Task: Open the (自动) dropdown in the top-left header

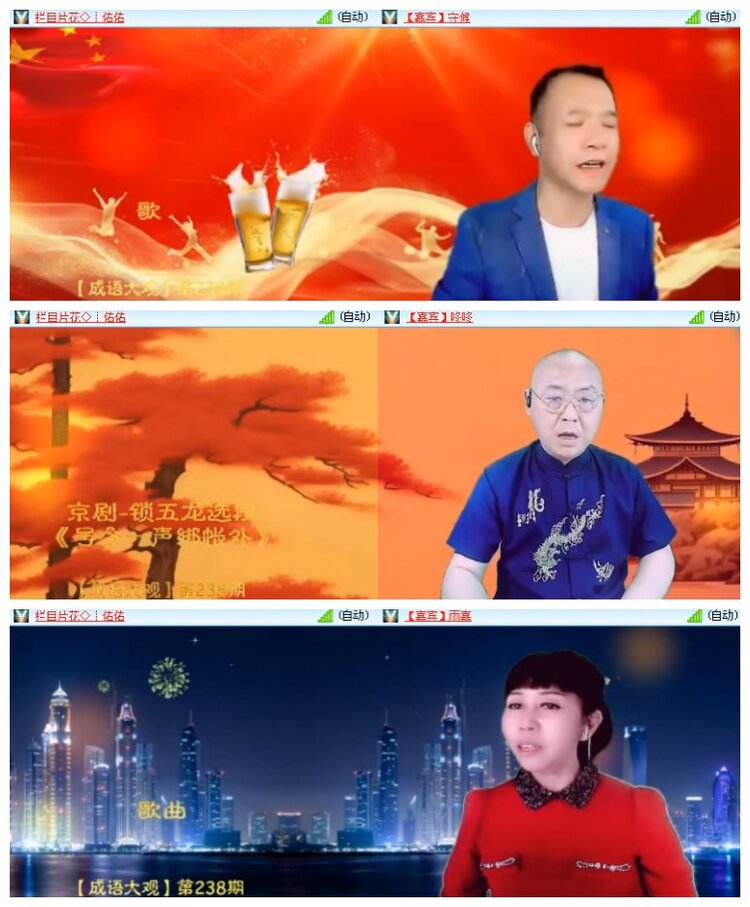Action: pos(351,14)
